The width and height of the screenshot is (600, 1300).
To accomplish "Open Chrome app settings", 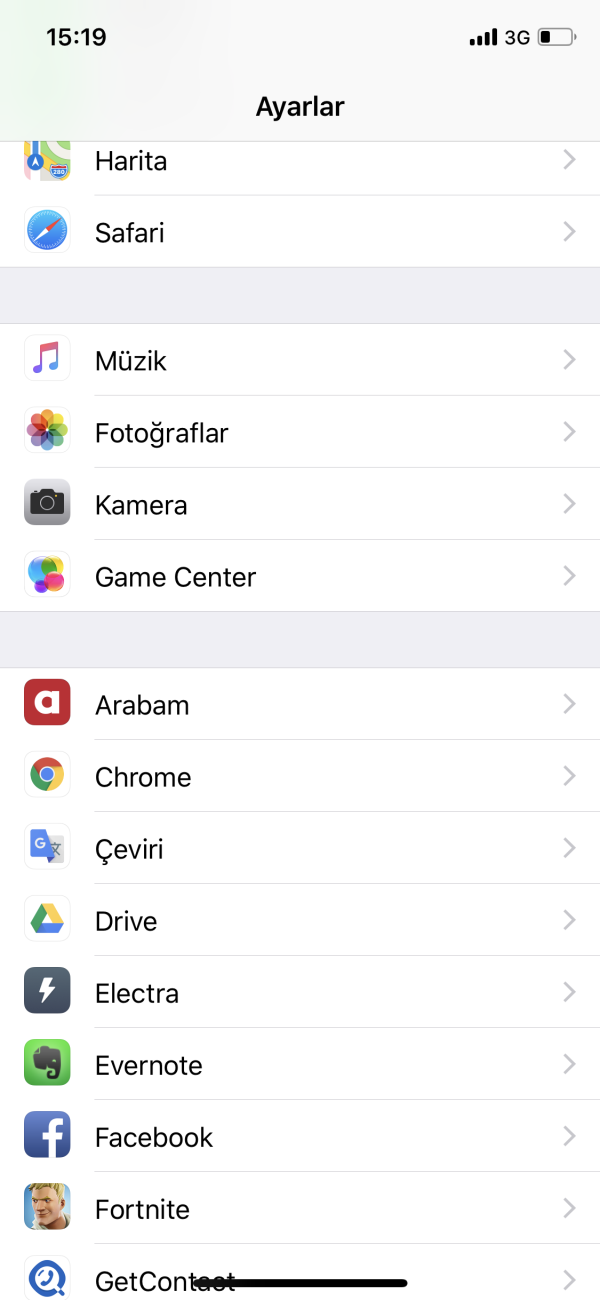I will tap(300, 776).
